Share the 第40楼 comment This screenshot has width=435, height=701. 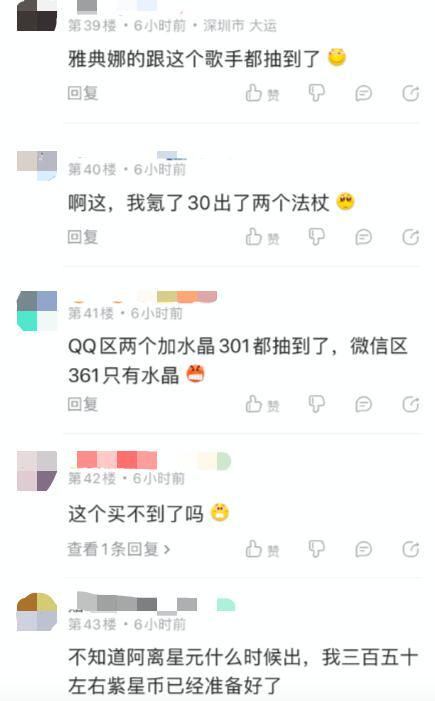click(410, 237)
